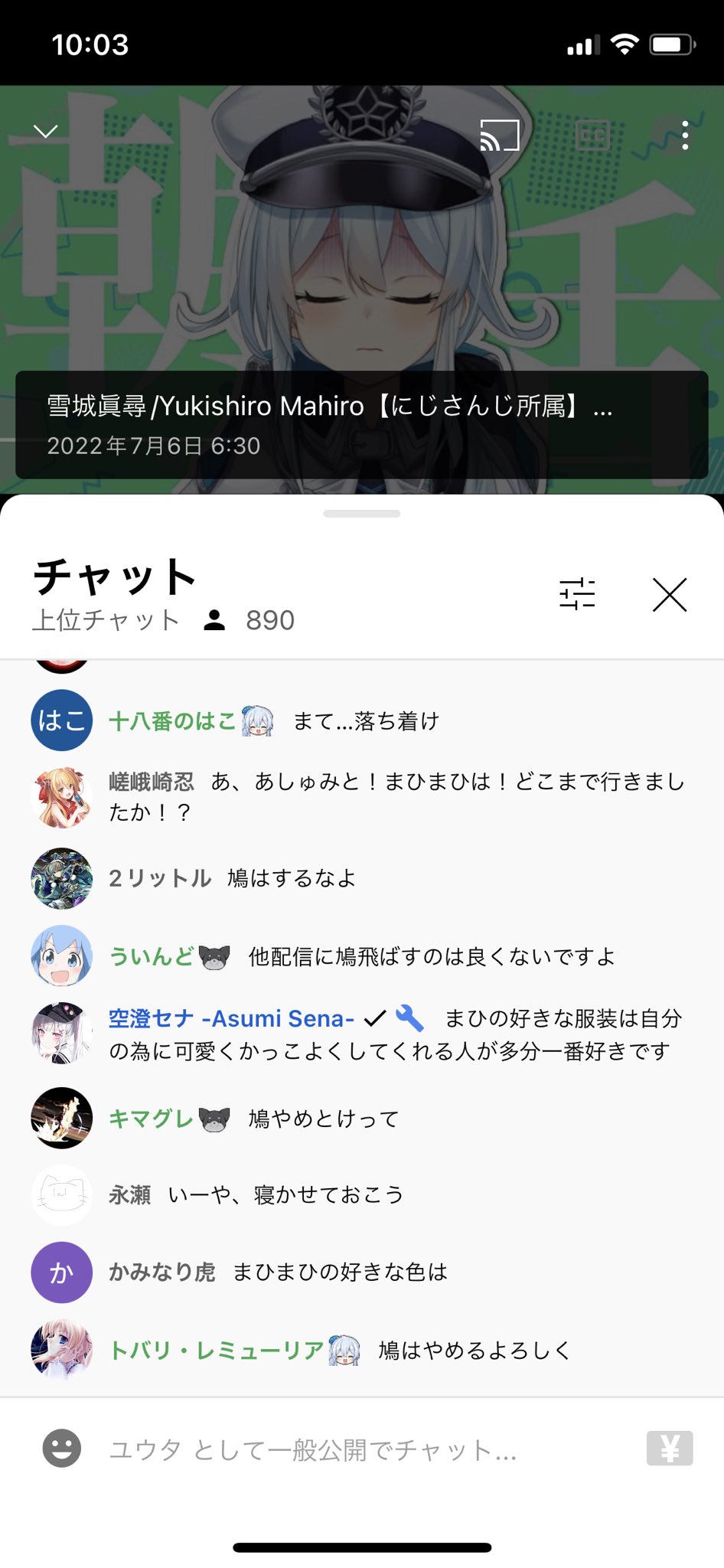Open the cast to device icon
Viewport: 724px width, 1568px height.
(500, 136)
